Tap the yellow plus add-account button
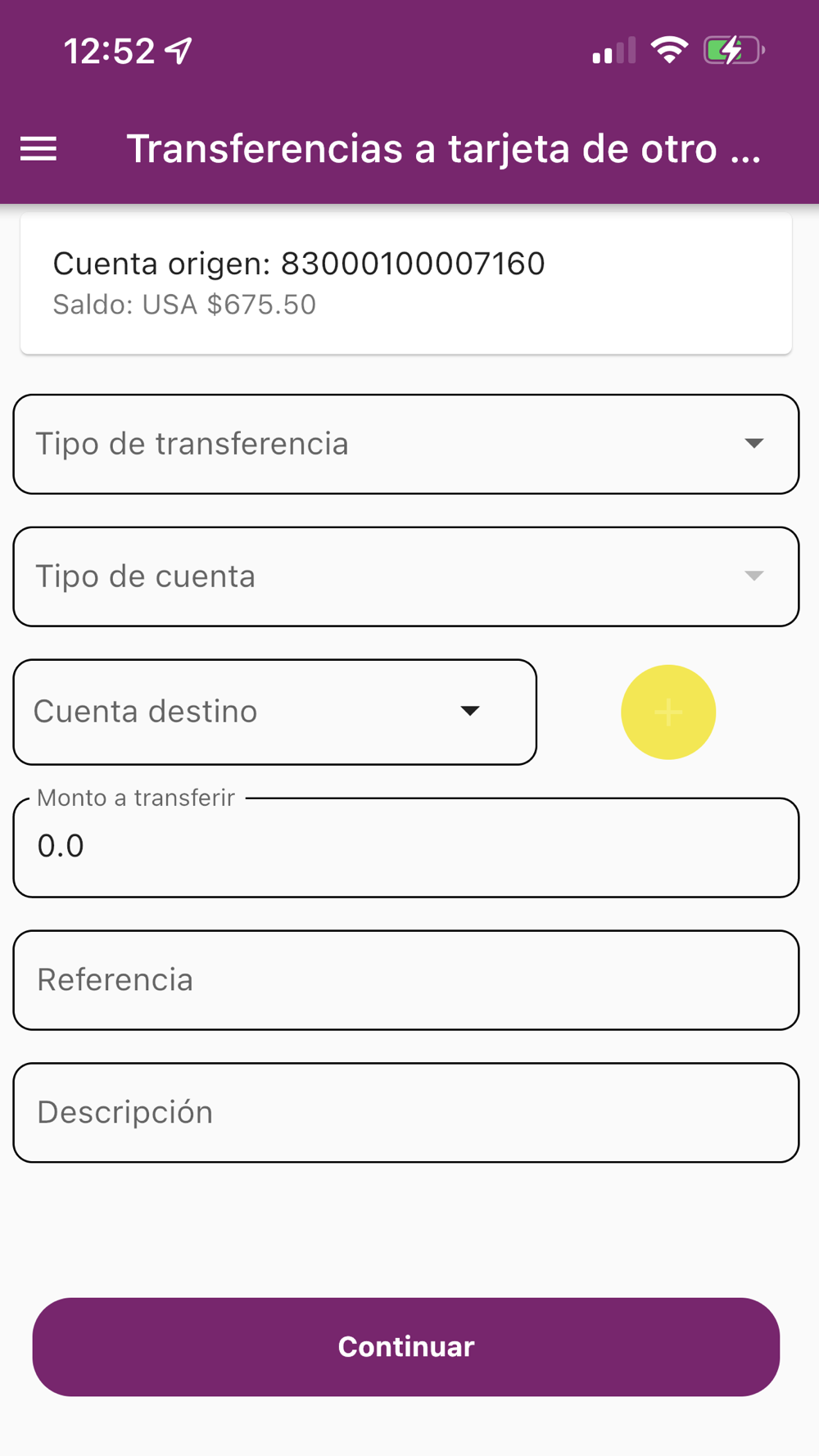 click(x=668, y=712)
